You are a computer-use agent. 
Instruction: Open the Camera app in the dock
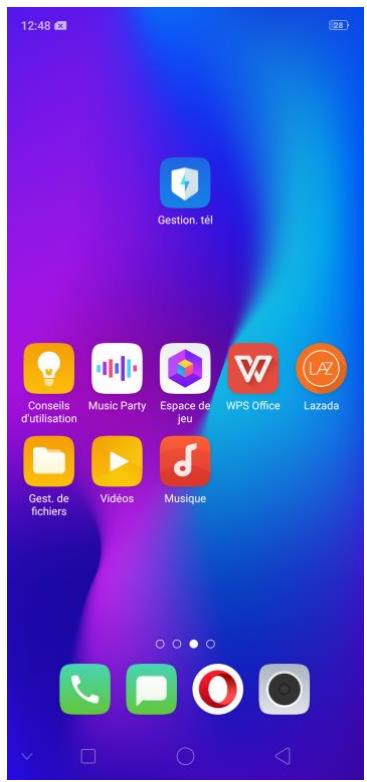coord(284,689)
